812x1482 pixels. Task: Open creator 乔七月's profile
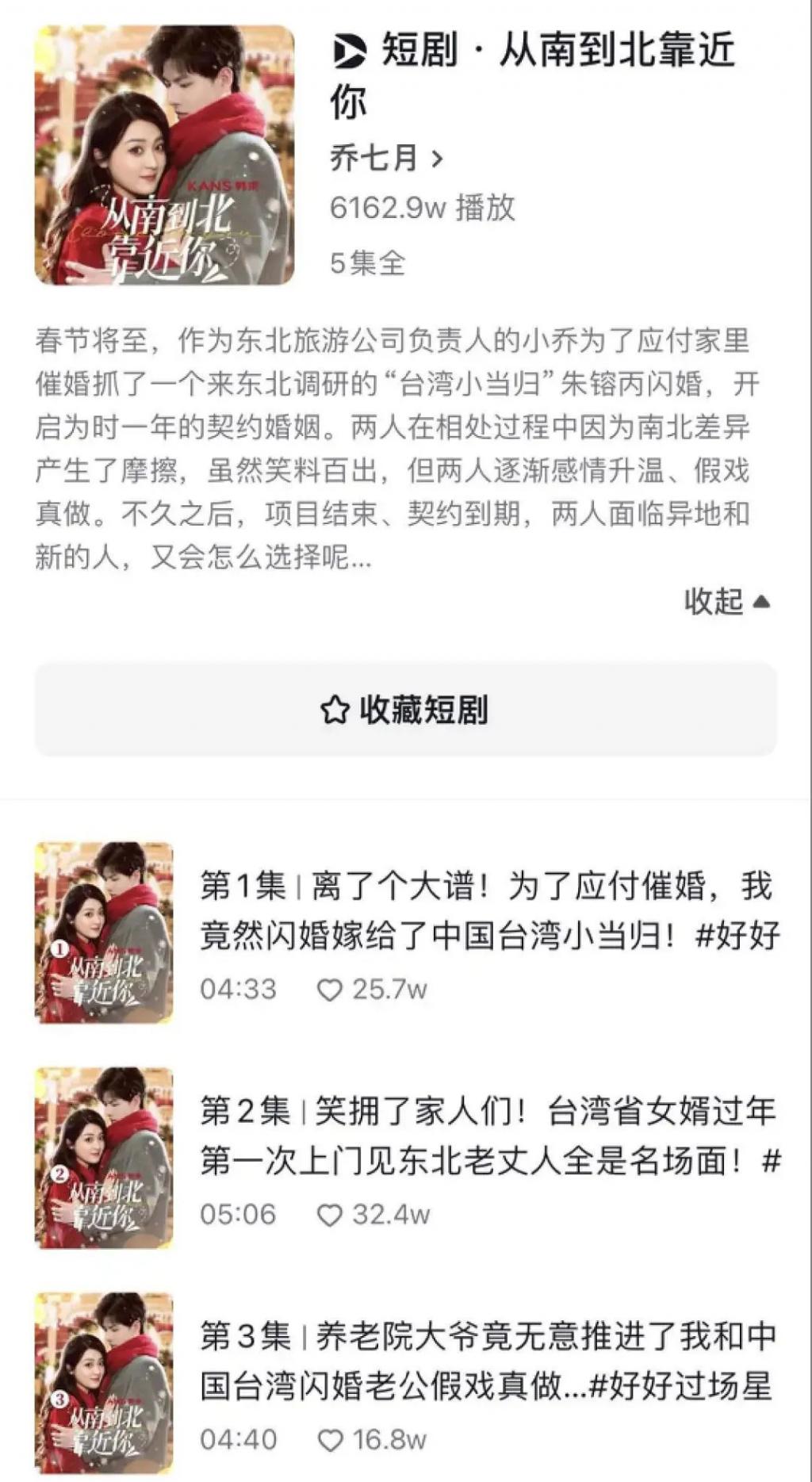coord(385,159)
